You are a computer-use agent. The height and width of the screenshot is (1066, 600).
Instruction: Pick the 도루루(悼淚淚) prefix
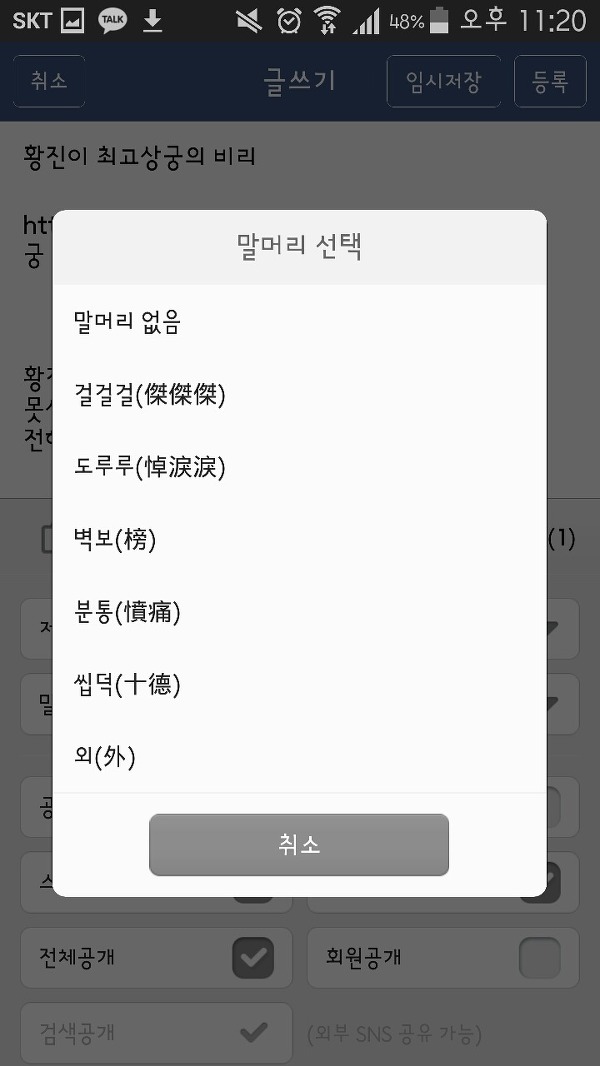(x=150, y=467)
